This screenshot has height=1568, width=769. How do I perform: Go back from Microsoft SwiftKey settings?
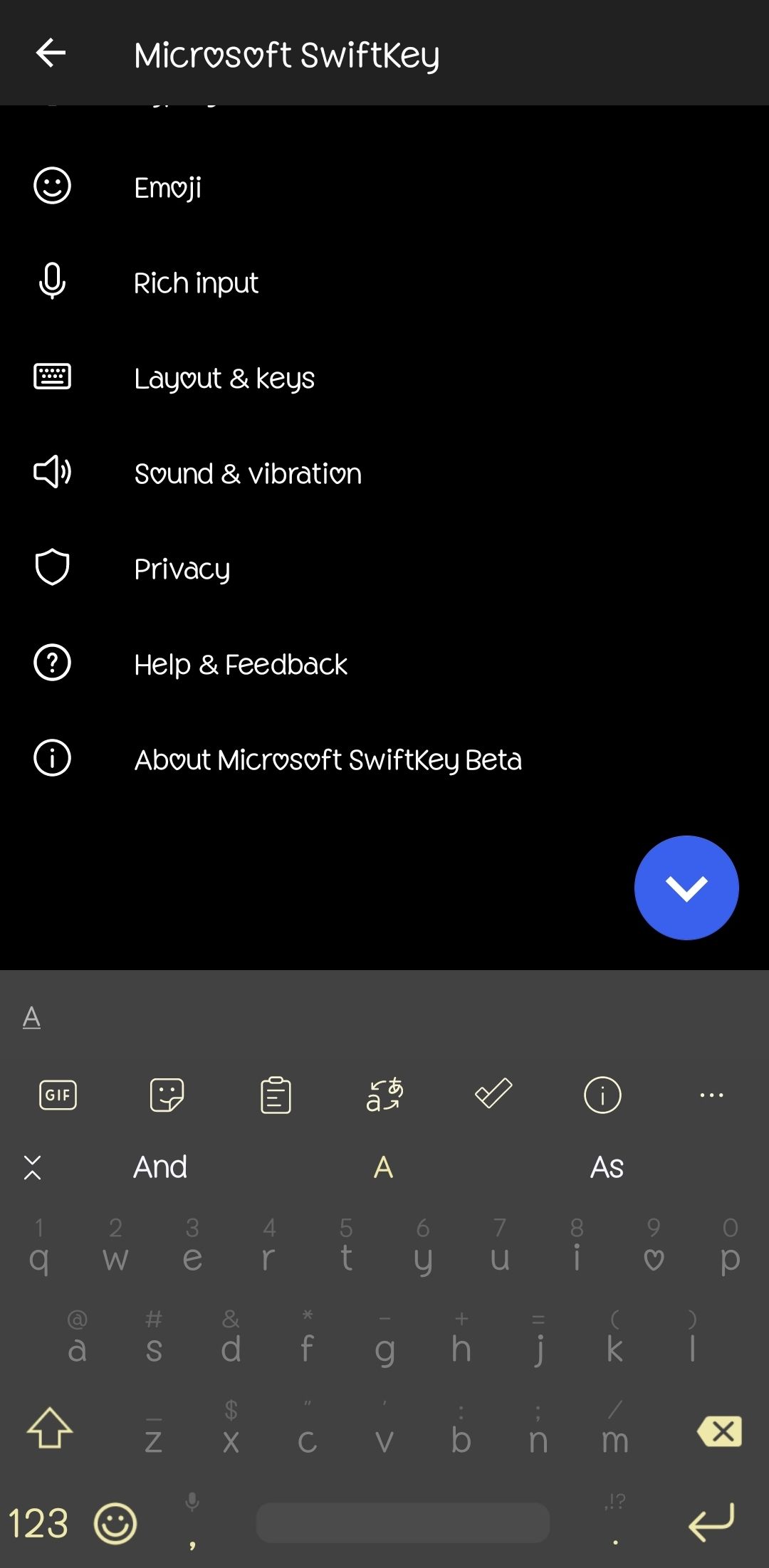51,53
